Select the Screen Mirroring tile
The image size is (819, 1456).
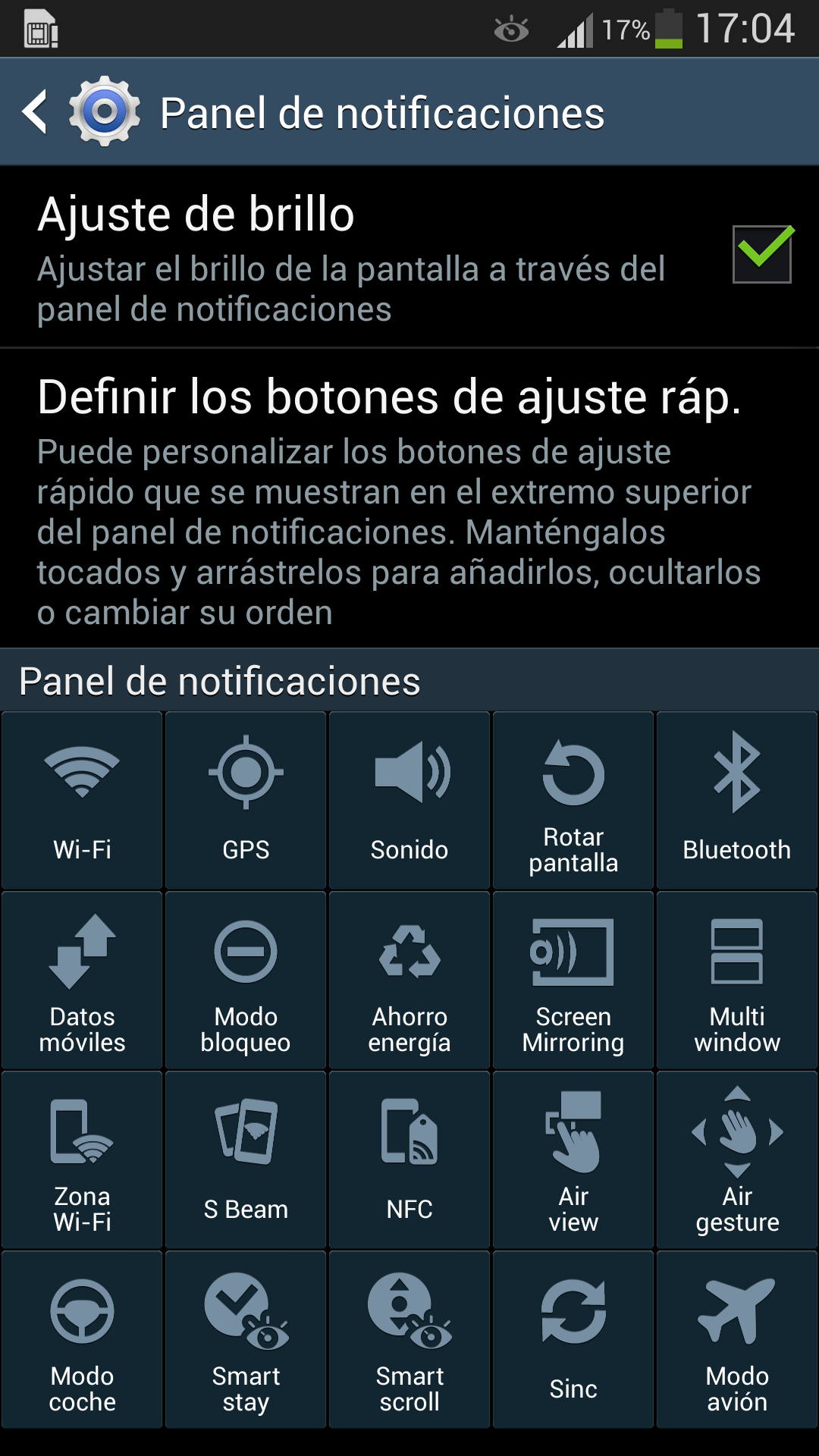point(573,980)
